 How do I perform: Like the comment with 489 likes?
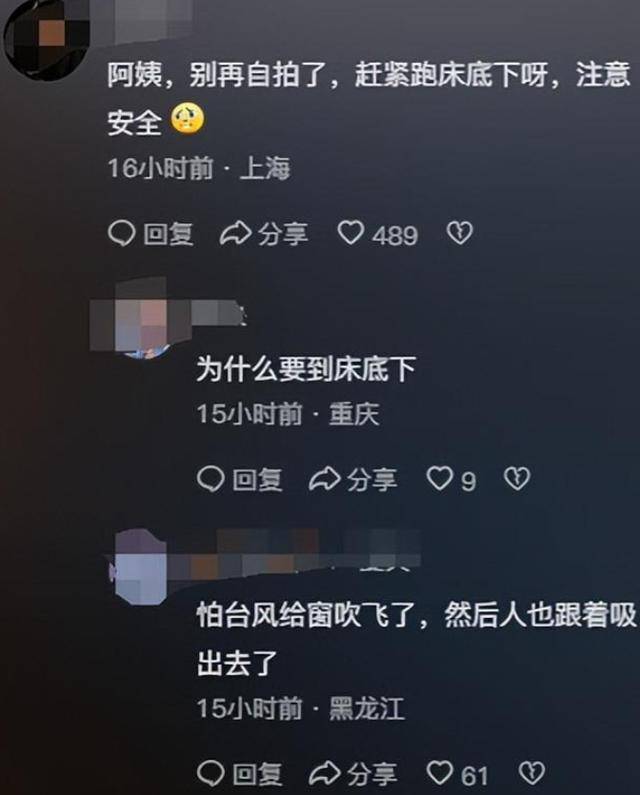click(376, 235)
